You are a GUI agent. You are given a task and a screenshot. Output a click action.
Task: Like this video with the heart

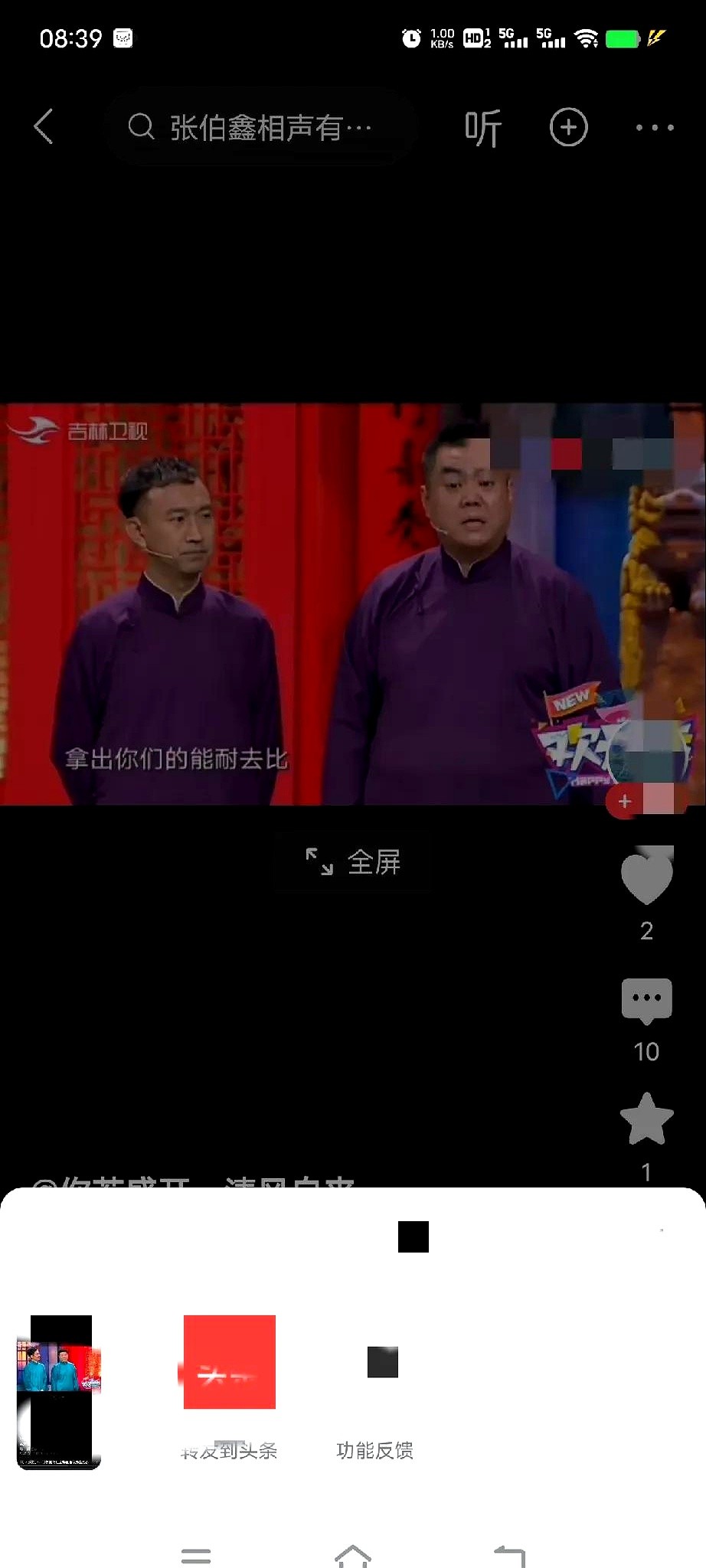click(x=646, y=877)
